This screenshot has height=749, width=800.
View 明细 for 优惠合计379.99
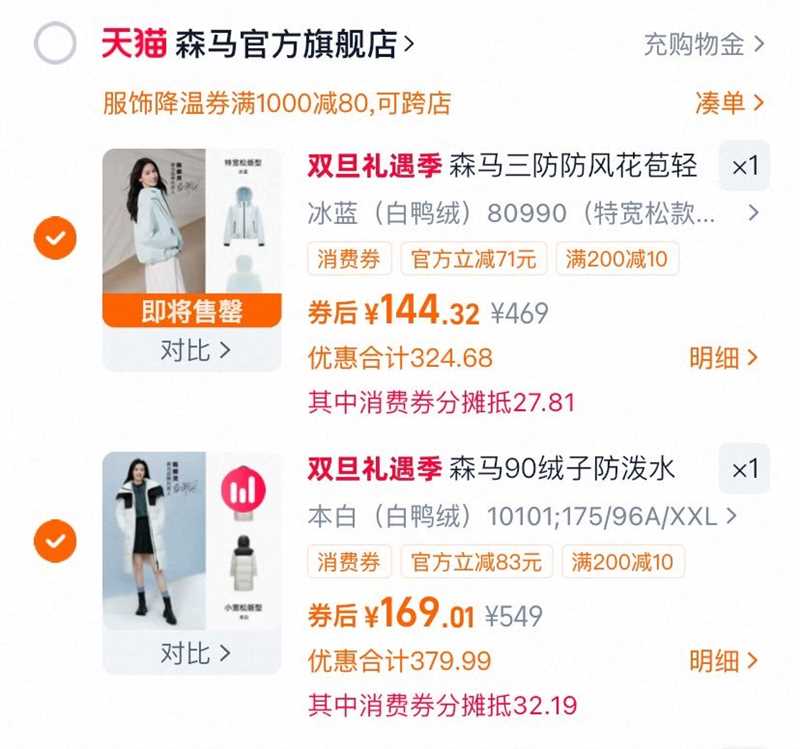pyautogui.click(x=724, y=660)
